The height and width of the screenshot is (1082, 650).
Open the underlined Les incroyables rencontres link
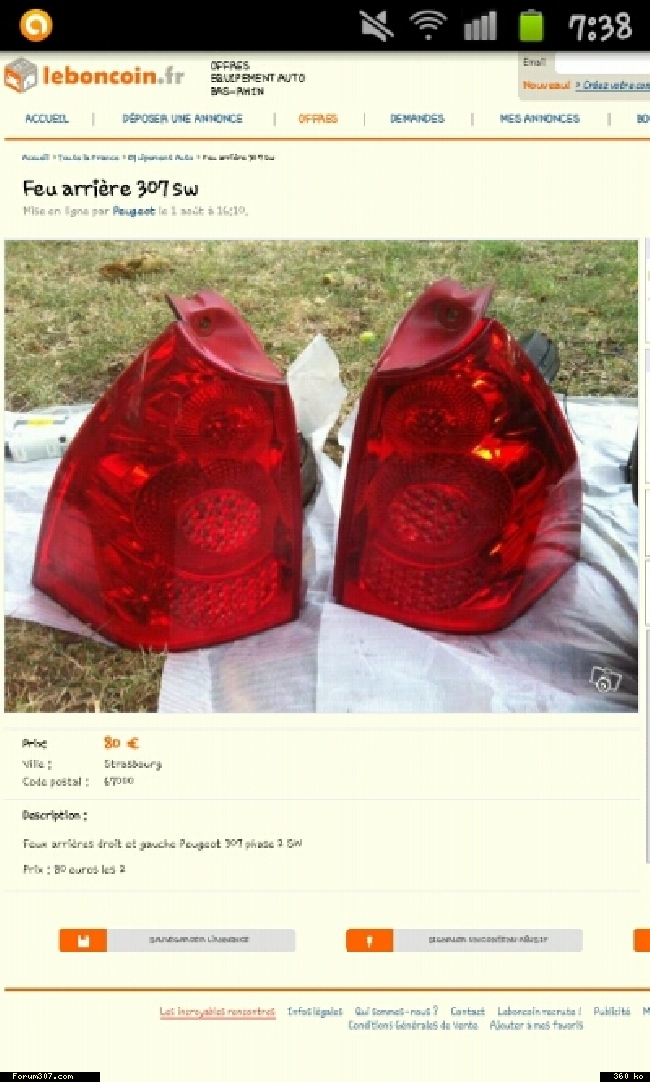coord(217,1012)
